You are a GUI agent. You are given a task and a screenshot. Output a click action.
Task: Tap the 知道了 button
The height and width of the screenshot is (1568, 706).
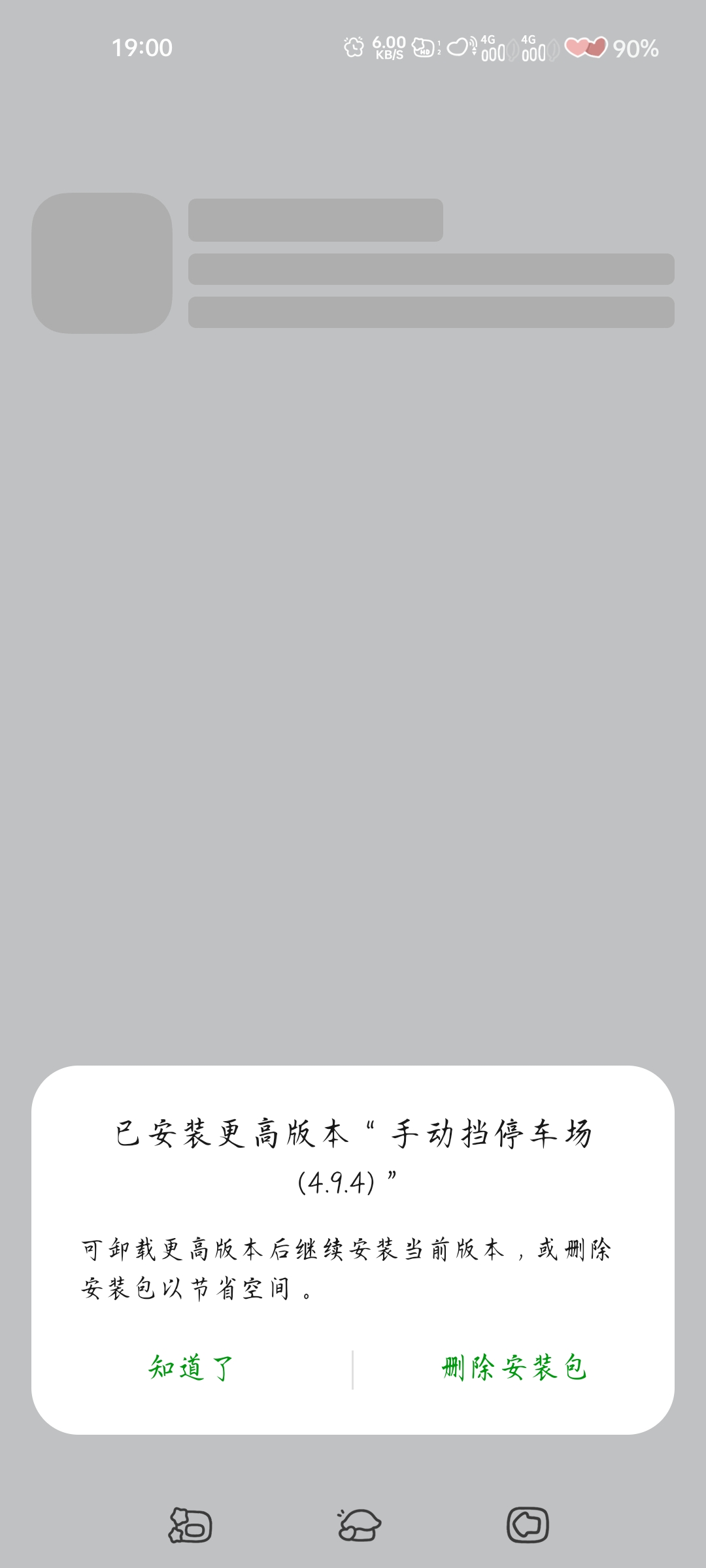coord(191,1368)
